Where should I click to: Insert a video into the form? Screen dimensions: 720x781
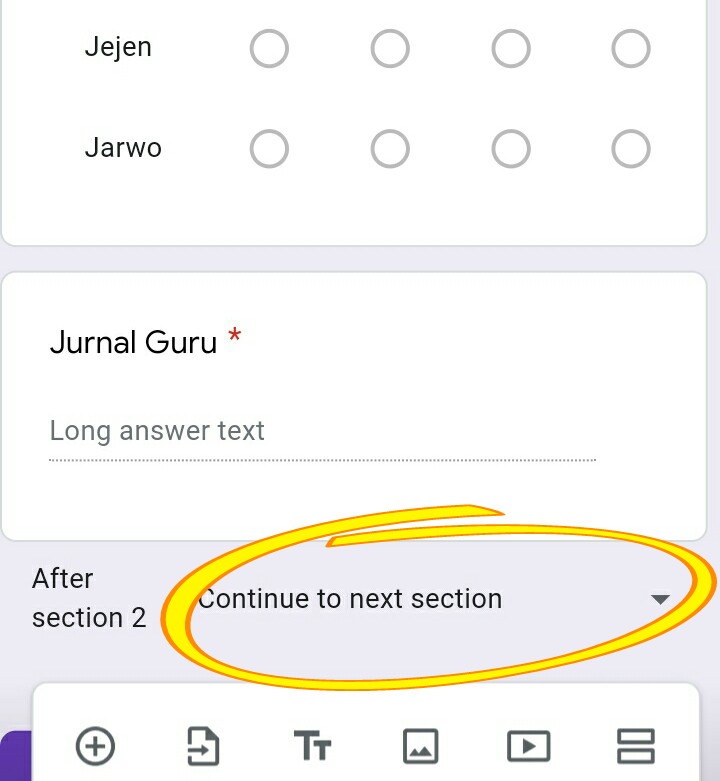[528, 746]
